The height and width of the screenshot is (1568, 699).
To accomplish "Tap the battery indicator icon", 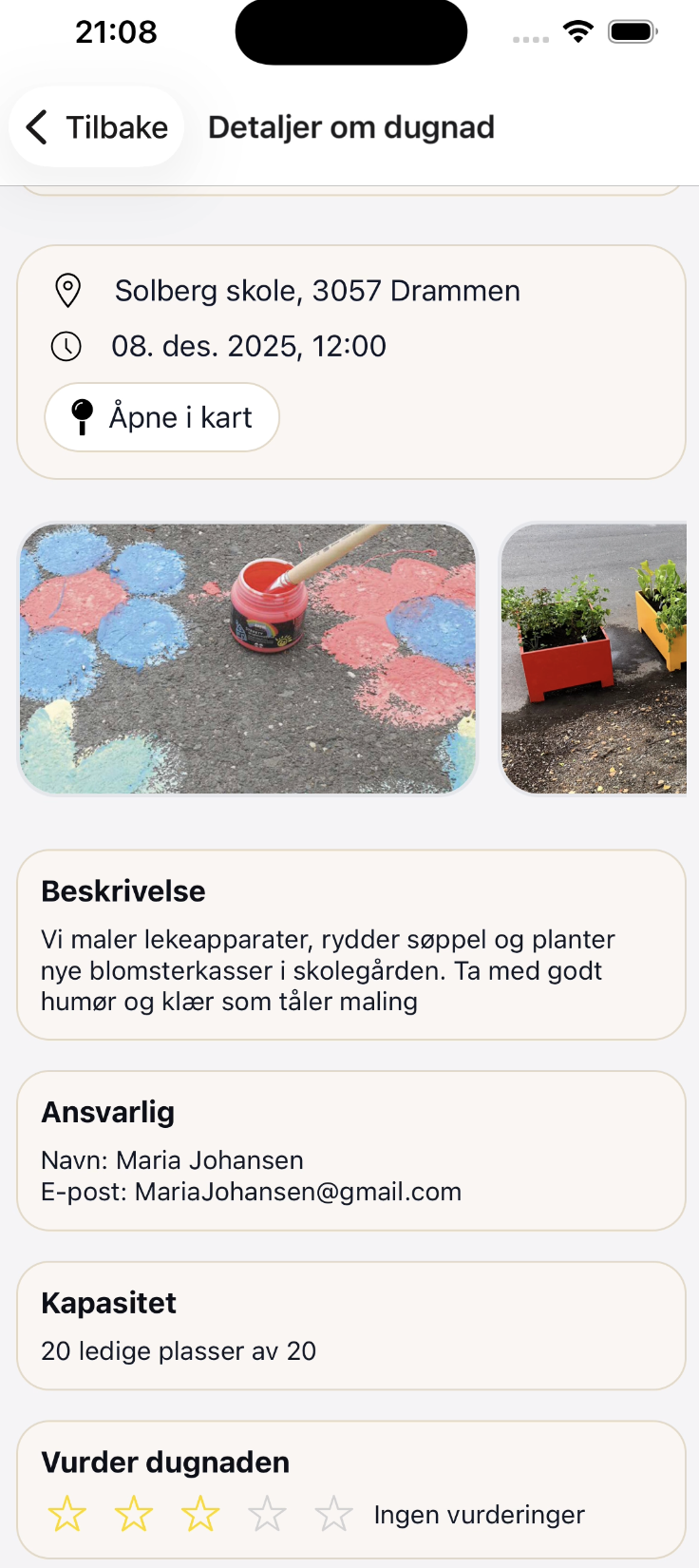I will 632,30.
